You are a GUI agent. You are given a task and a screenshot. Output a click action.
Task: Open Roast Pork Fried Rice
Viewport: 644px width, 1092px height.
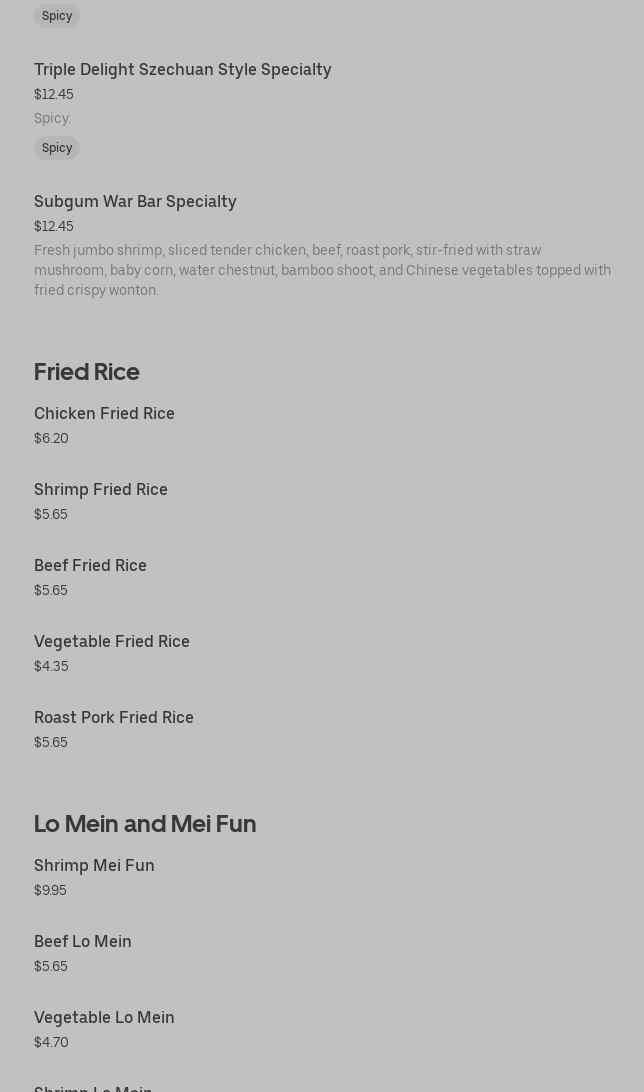[114, 718]
